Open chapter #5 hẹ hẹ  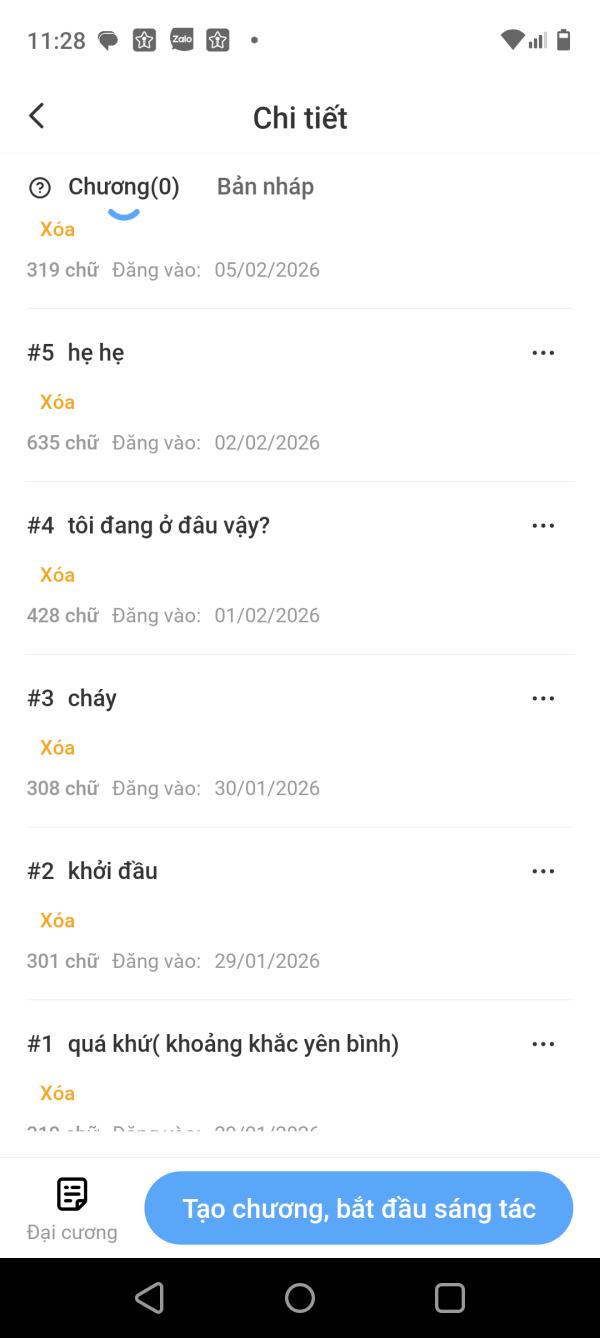point(96,353)
